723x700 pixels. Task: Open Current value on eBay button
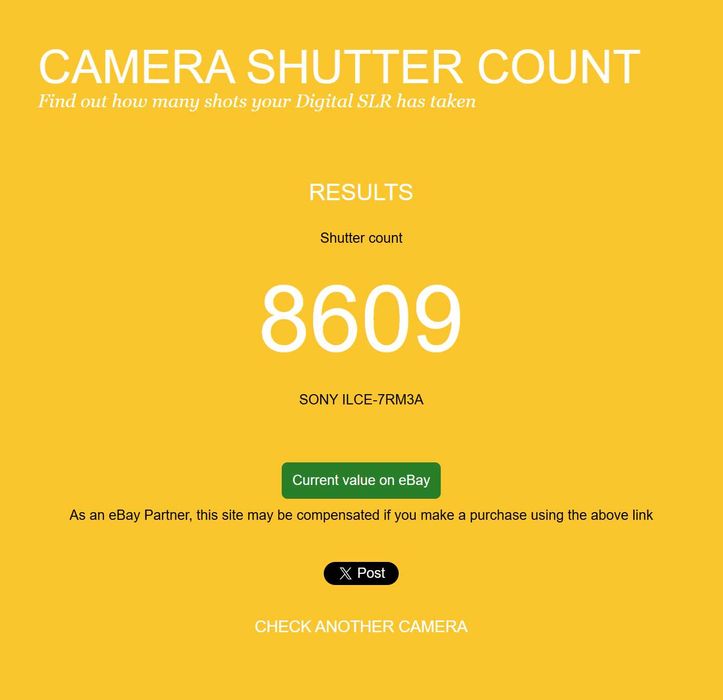click(361, 480)
